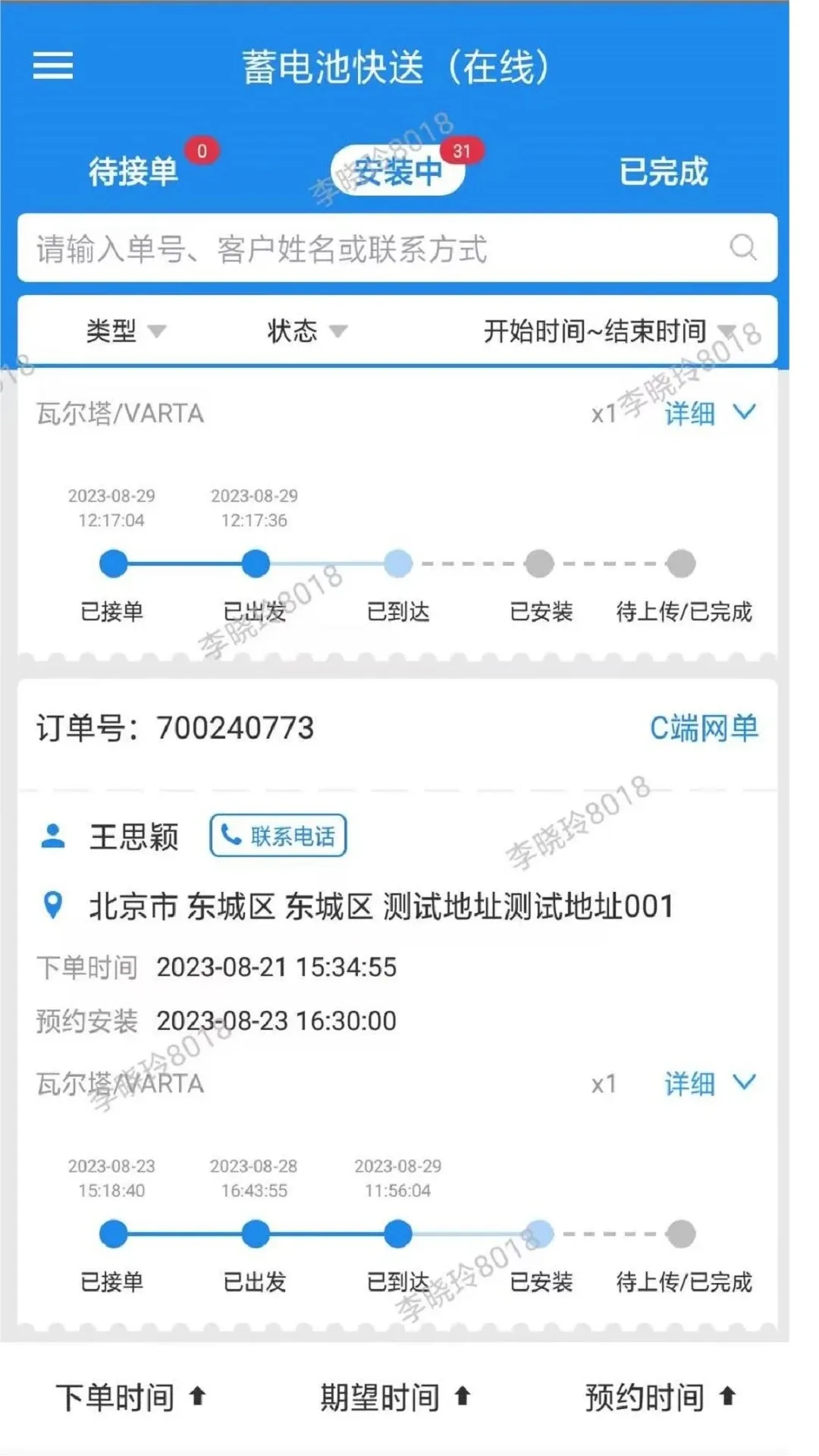Switch to the 待接单 tab
This screenshot has width=819, height=1456.
coord(133,171)
